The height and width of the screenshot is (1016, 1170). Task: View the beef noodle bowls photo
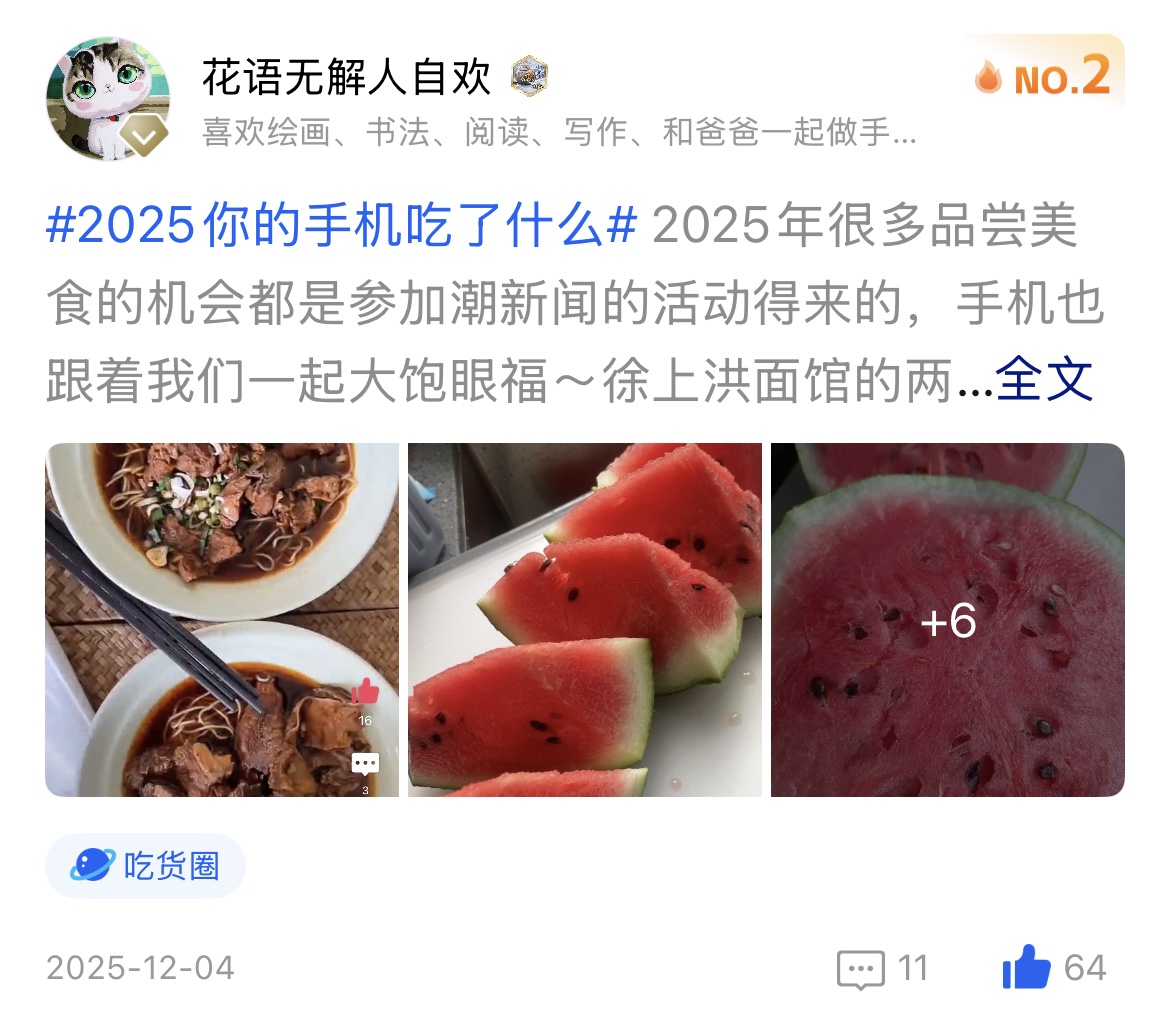pos(221,619)
